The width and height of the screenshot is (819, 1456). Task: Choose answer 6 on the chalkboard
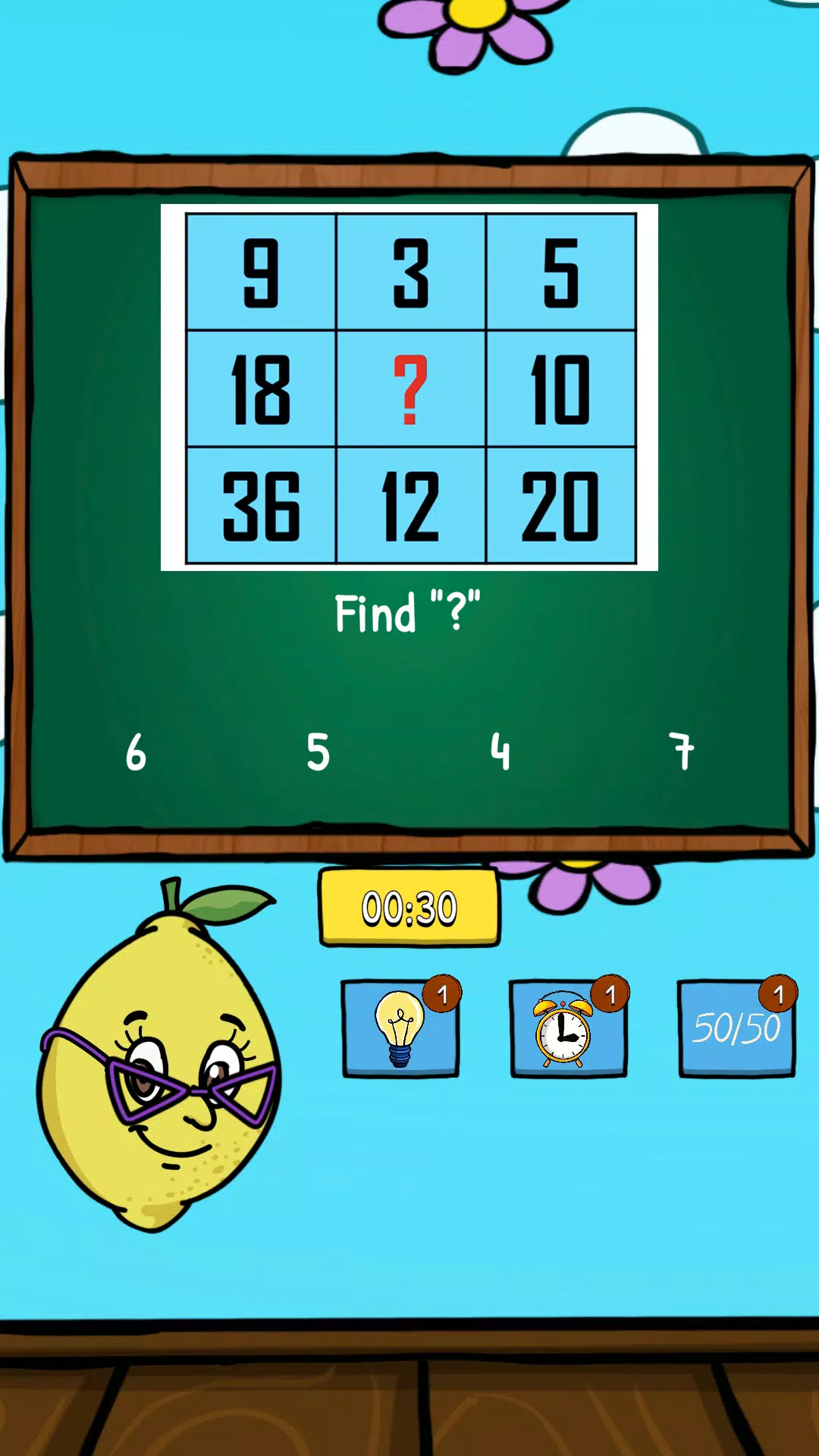pos(136,752)
